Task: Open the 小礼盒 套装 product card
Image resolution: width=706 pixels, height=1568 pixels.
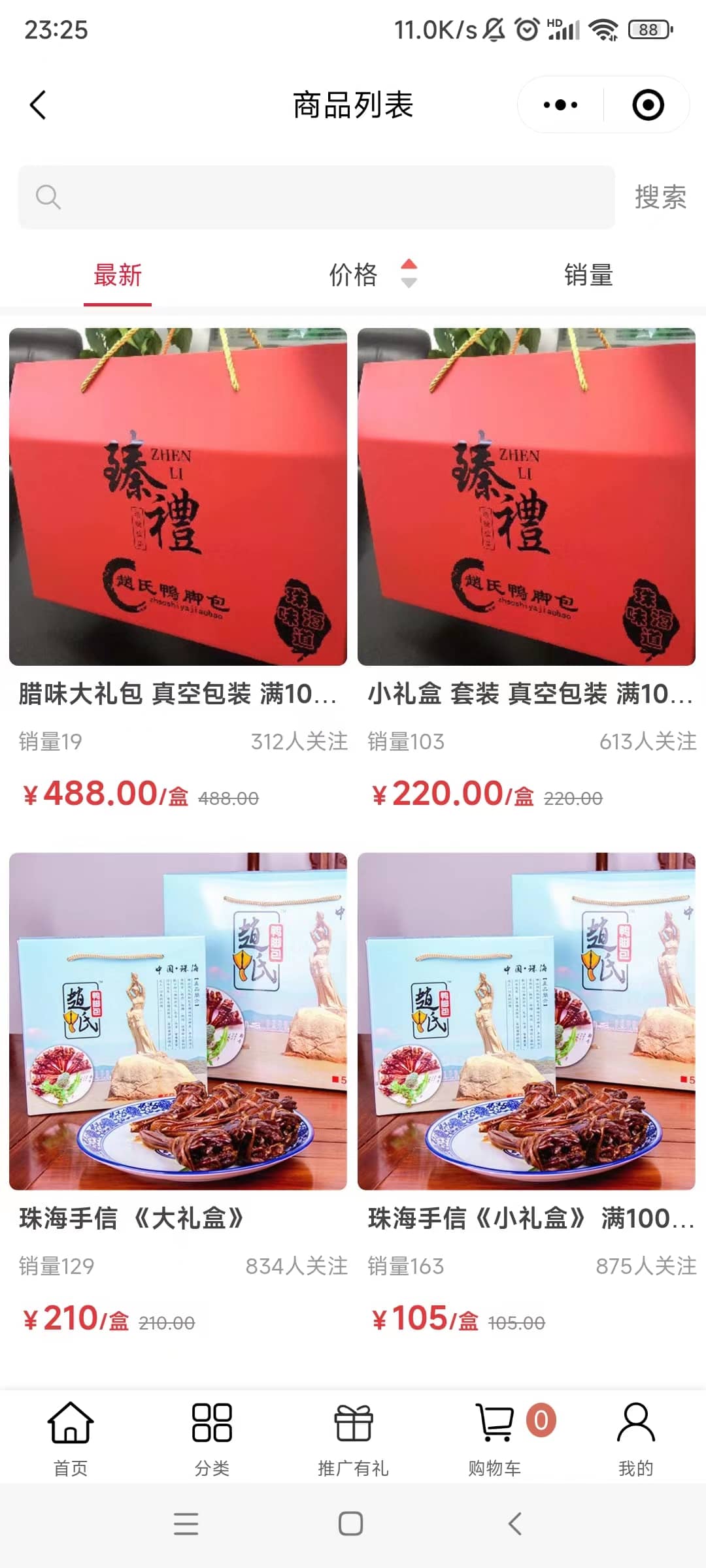Action: [x=526, y=497]
